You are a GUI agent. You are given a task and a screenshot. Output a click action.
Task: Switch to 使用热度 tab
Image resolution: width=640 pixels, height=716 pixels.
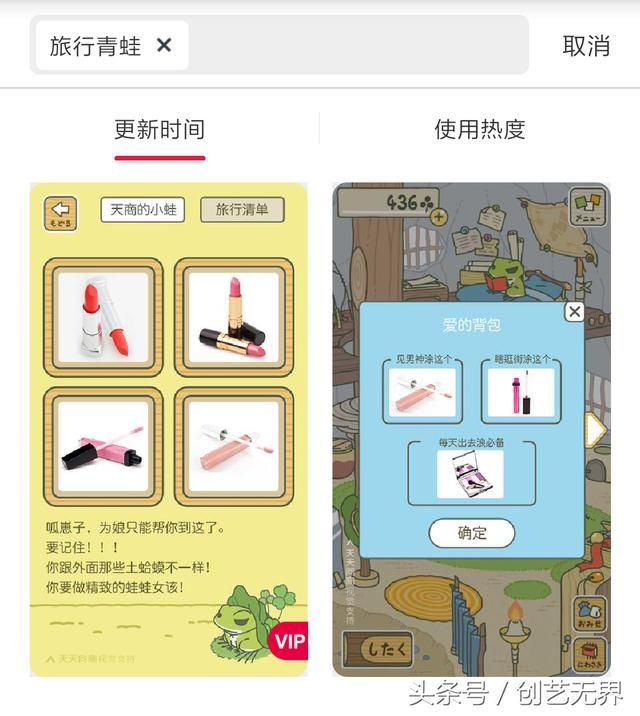tap(479, 130)
